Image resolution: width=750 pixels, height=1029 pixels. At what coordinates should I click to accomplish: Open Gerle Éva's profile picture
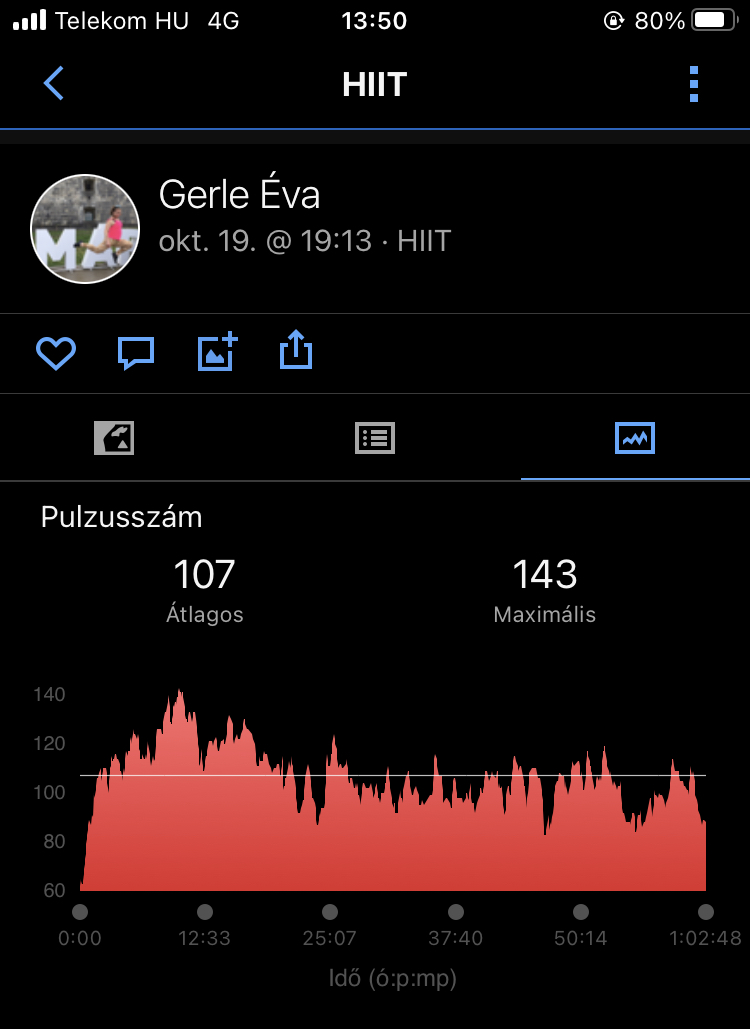[85, 229]
